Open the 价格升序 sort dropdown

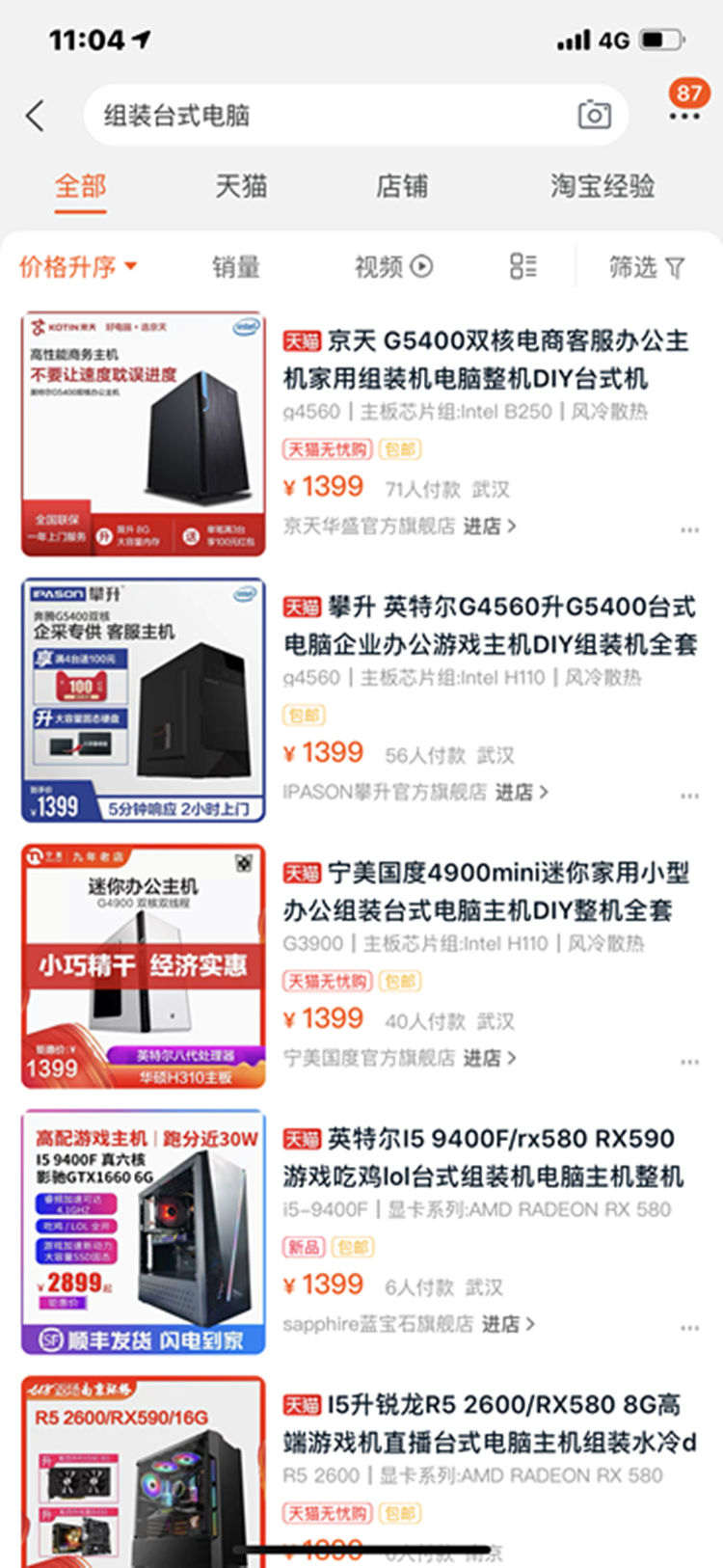pos(74,268)
